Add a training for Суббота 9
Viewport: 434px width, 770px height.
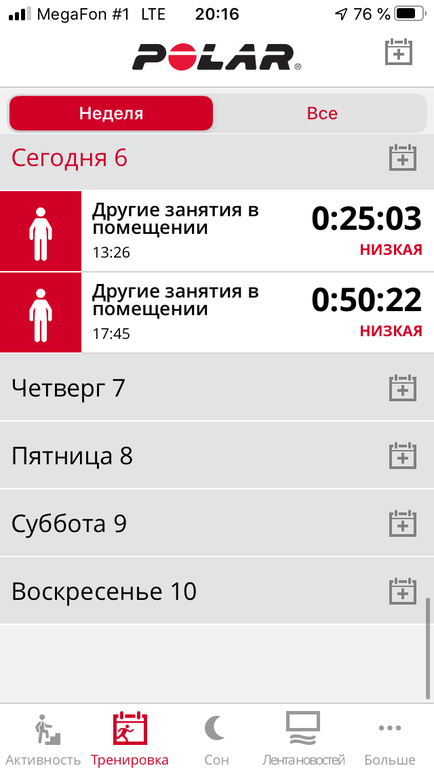pos(403,523)
